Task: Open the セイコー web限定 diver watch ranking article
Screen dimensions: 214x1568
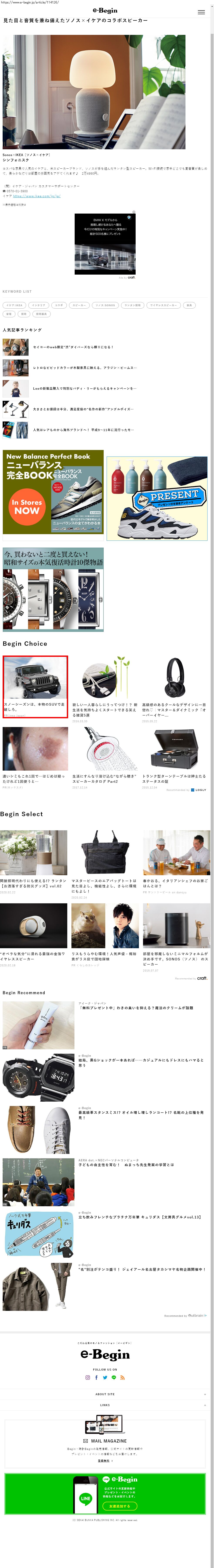Action: [73, 347]
